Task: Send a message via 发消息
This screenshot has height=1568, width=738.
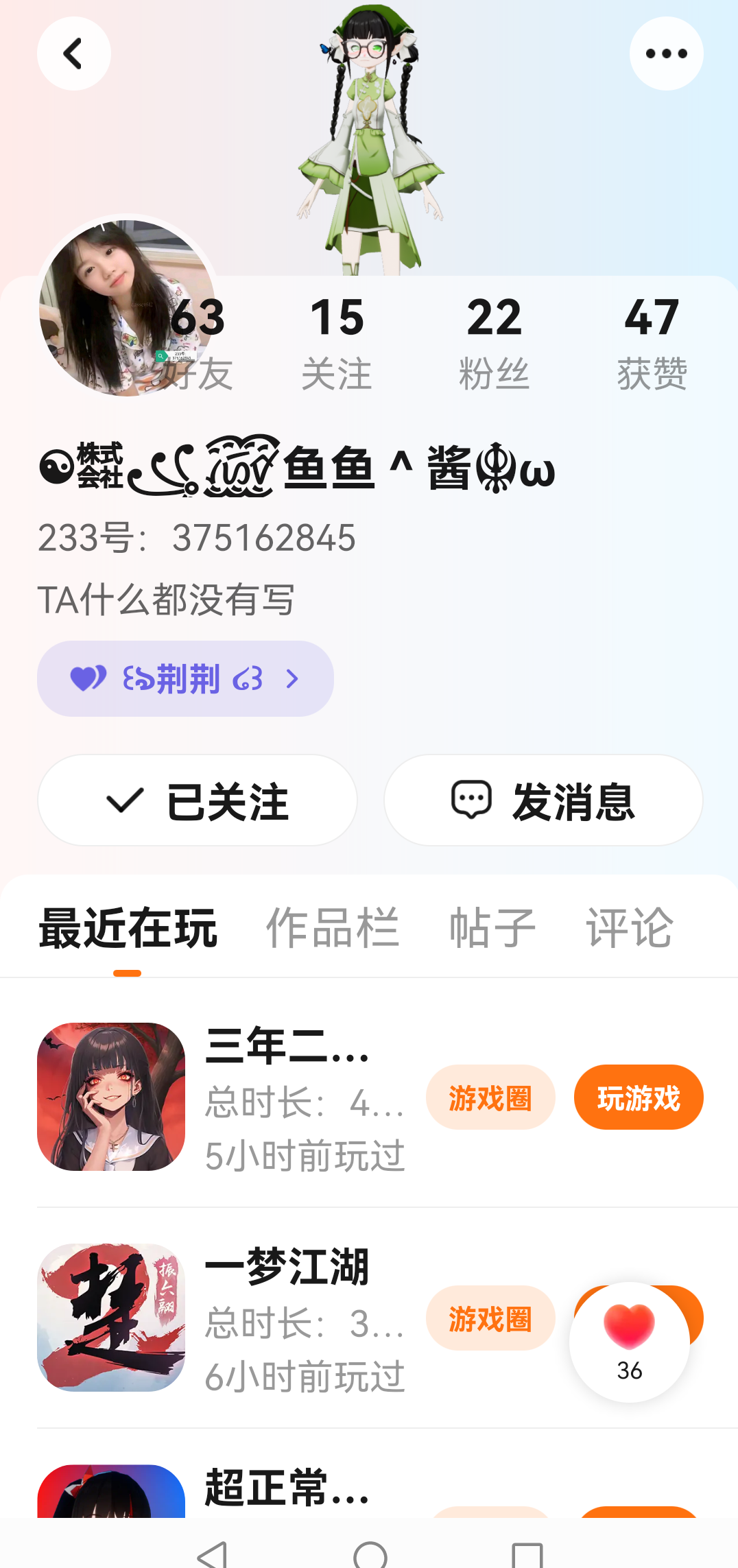Action: click(543, 800)
